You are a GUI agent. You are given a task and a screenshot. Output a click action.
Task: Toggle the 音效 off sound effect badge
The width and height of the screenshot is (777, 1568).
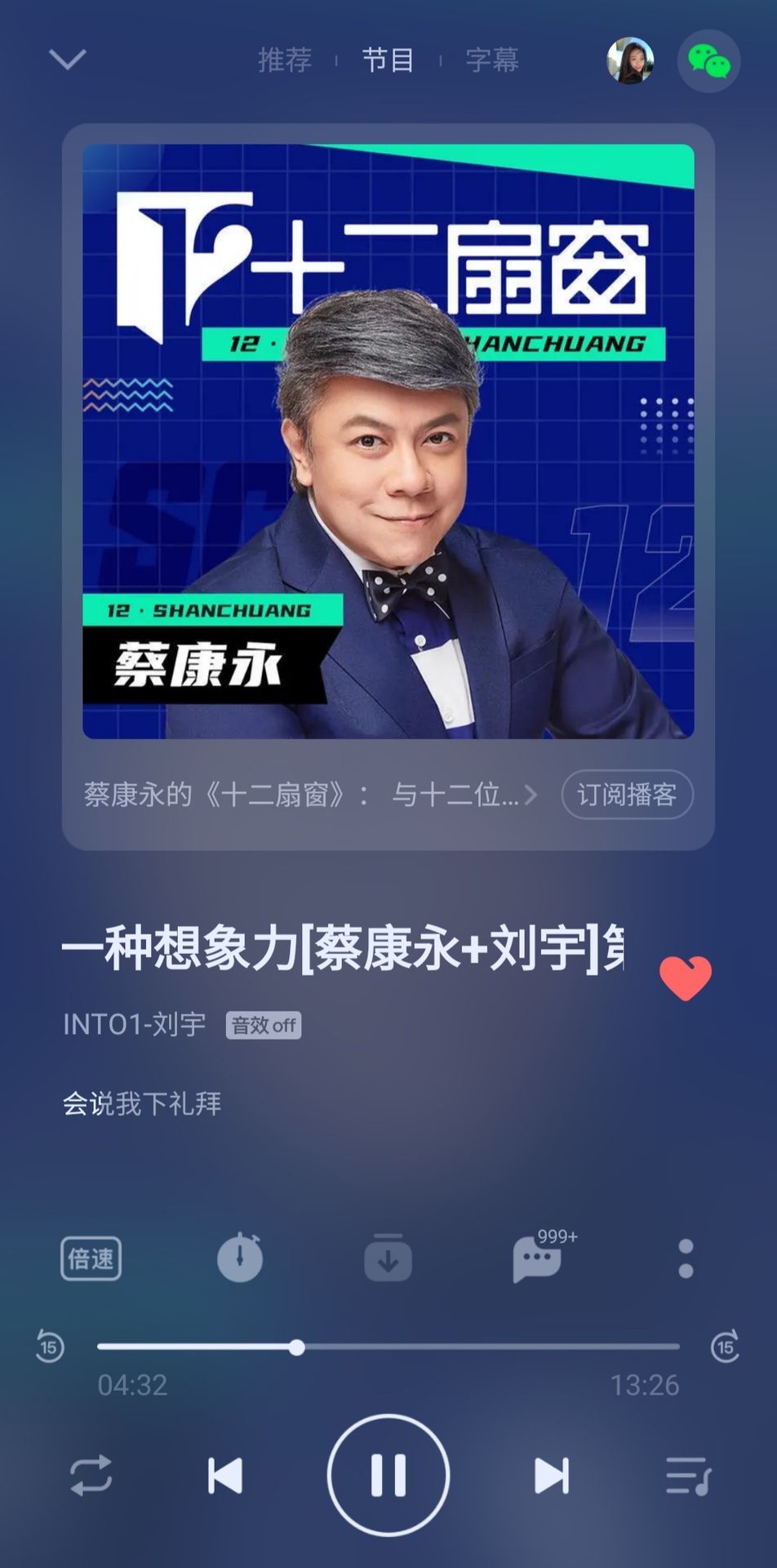pyautogui.click(x=264, y=1026)
